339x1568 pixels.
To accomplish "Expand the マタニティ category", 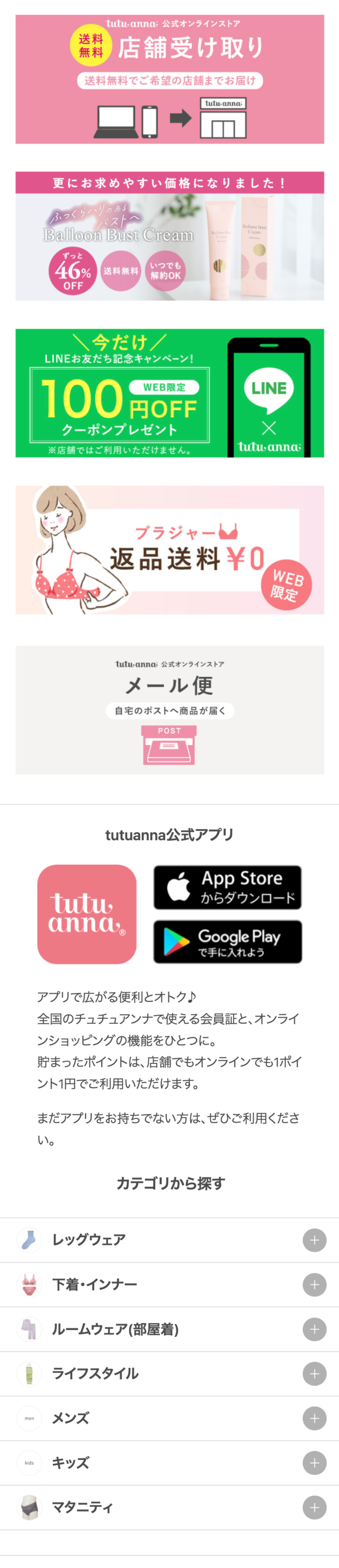I will pyautogui.click(x=314, y=1507).
